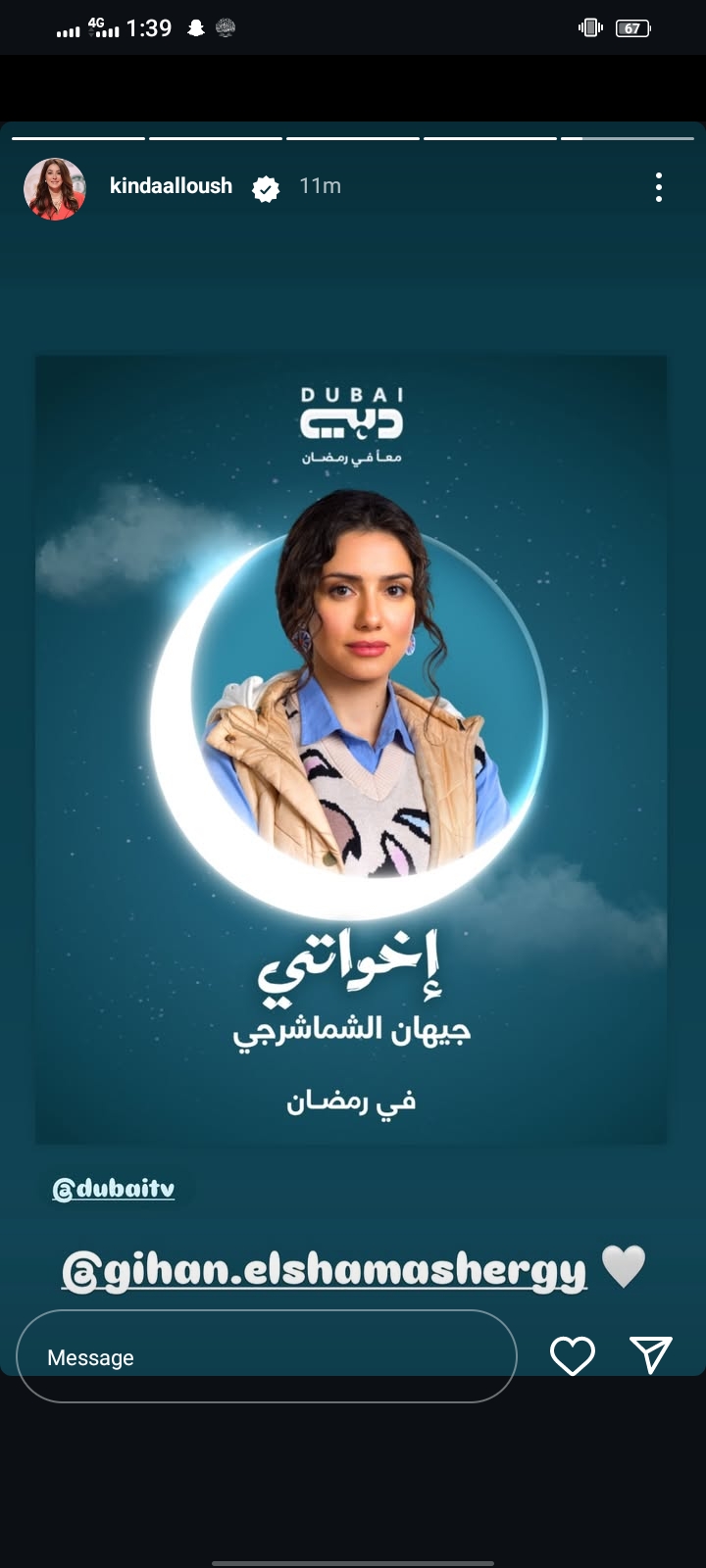Like this story with the heart
Image resolution: width=706 pixels, height=1568 pixels.
tap(573, 1355)
